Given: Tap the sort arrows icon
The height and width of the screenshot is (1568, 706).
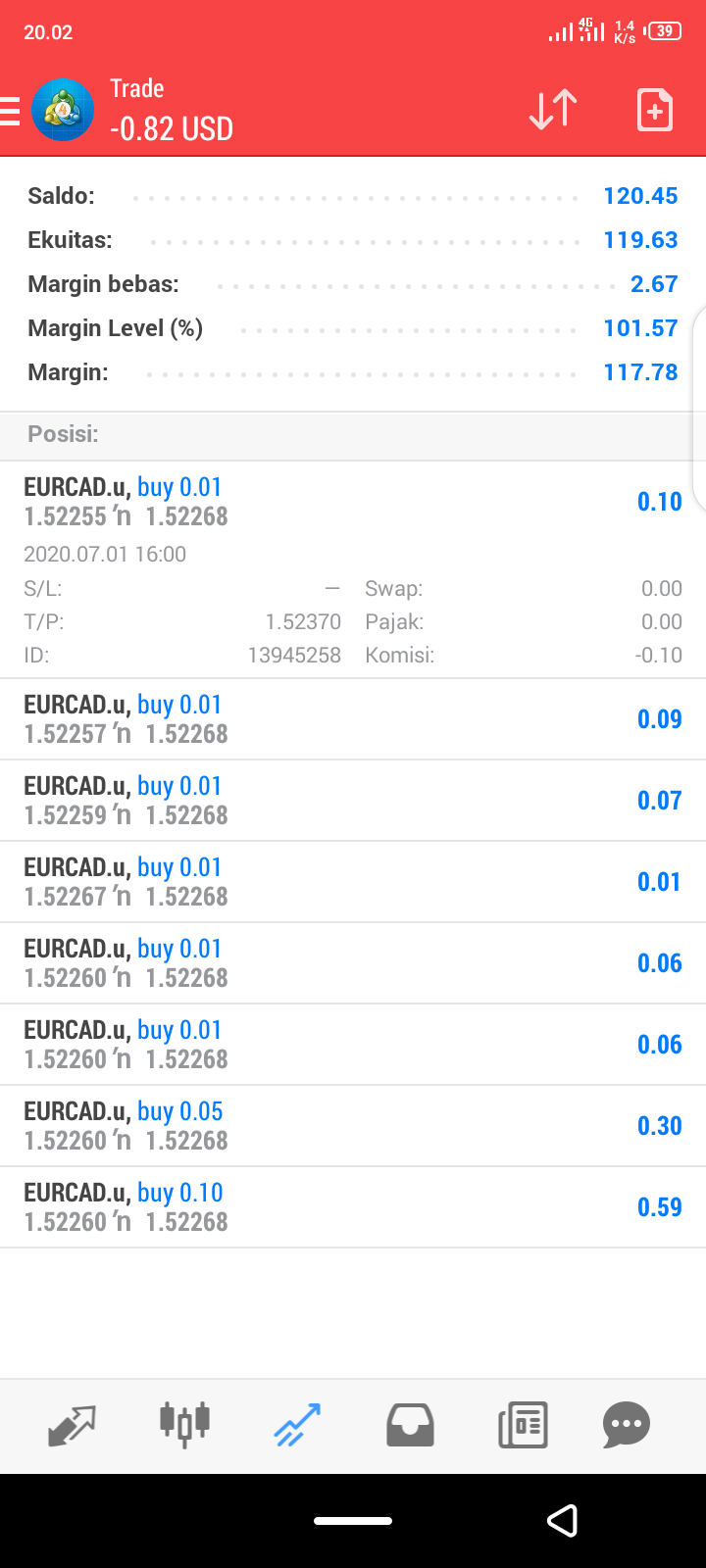Looking at the screenshot, I should [x=553, y=110].
